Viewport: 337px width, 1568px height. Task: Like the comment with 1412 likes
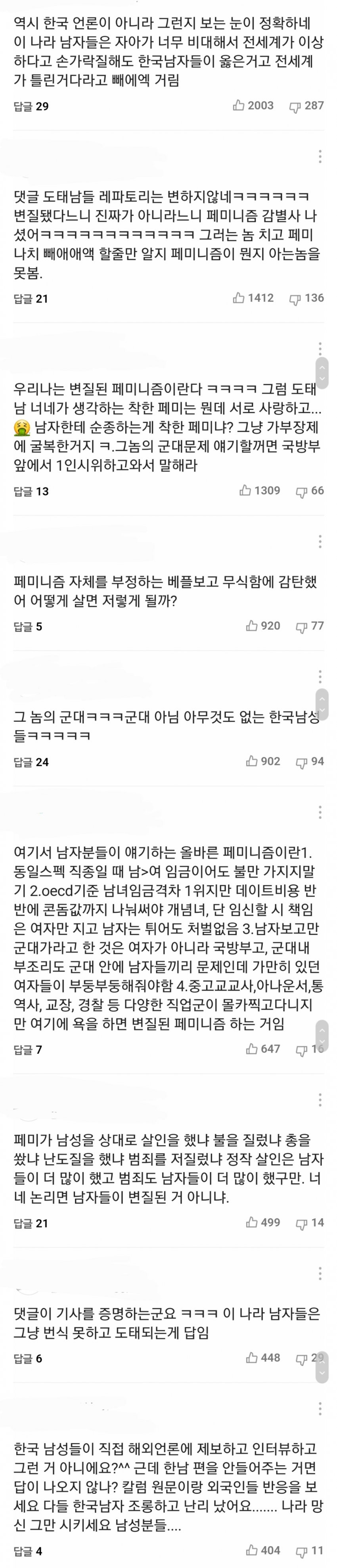click(239, 298)
